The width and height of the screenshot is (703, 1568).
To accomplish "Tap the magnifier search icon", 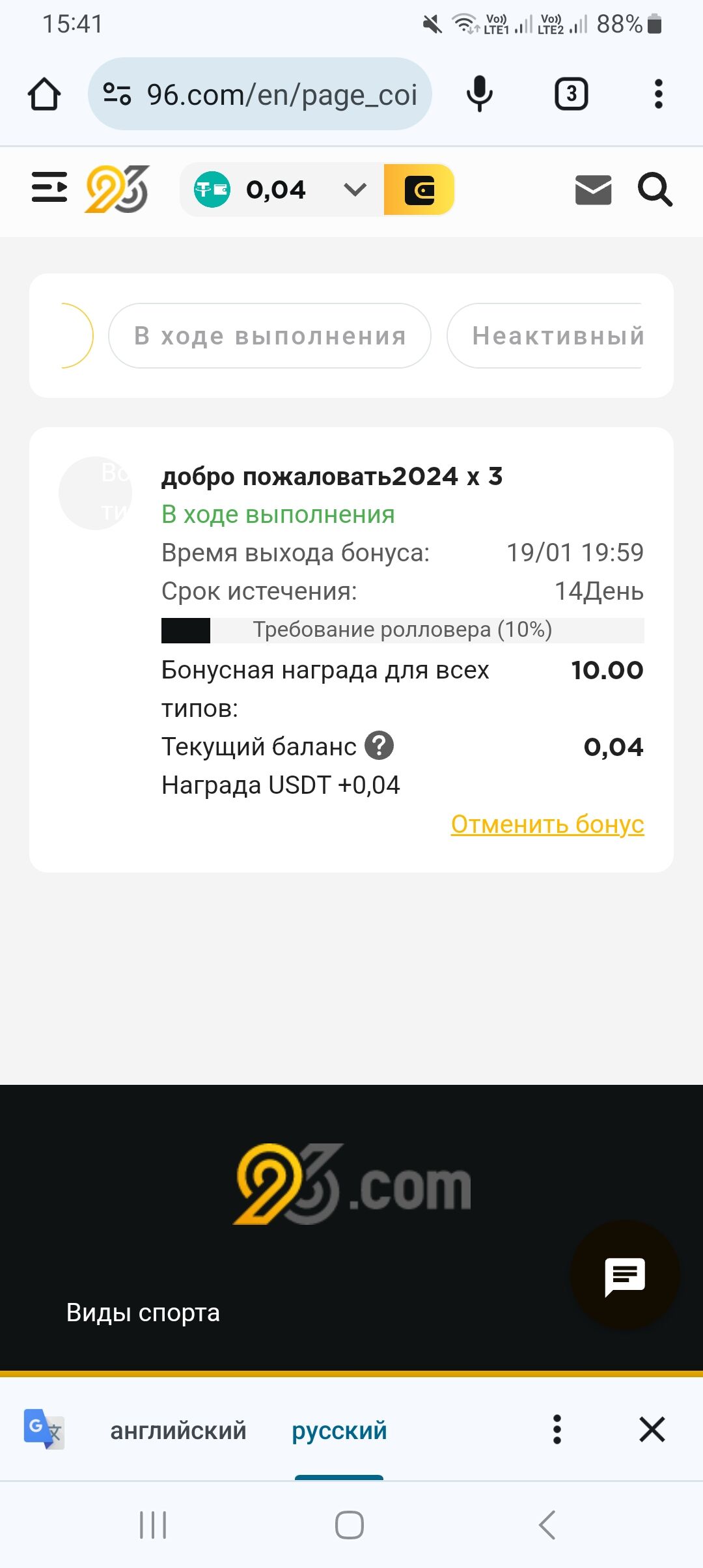I will pyautogui.click(x=655, y=189).
